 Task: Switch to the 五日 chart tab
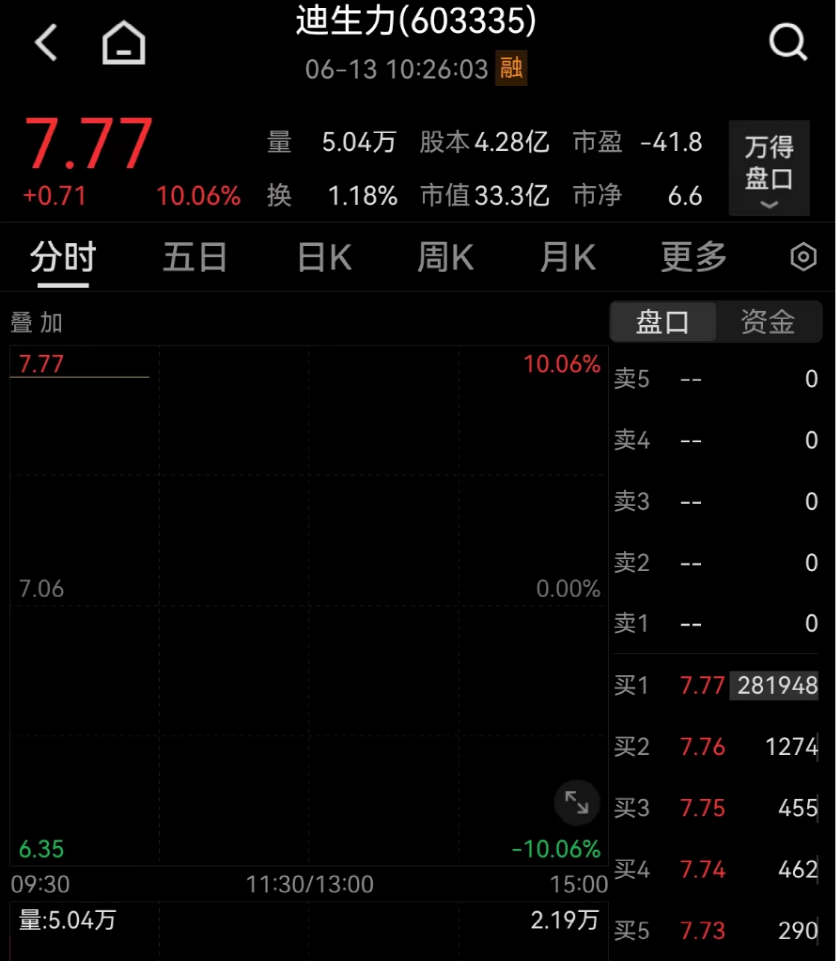(195, 257)
